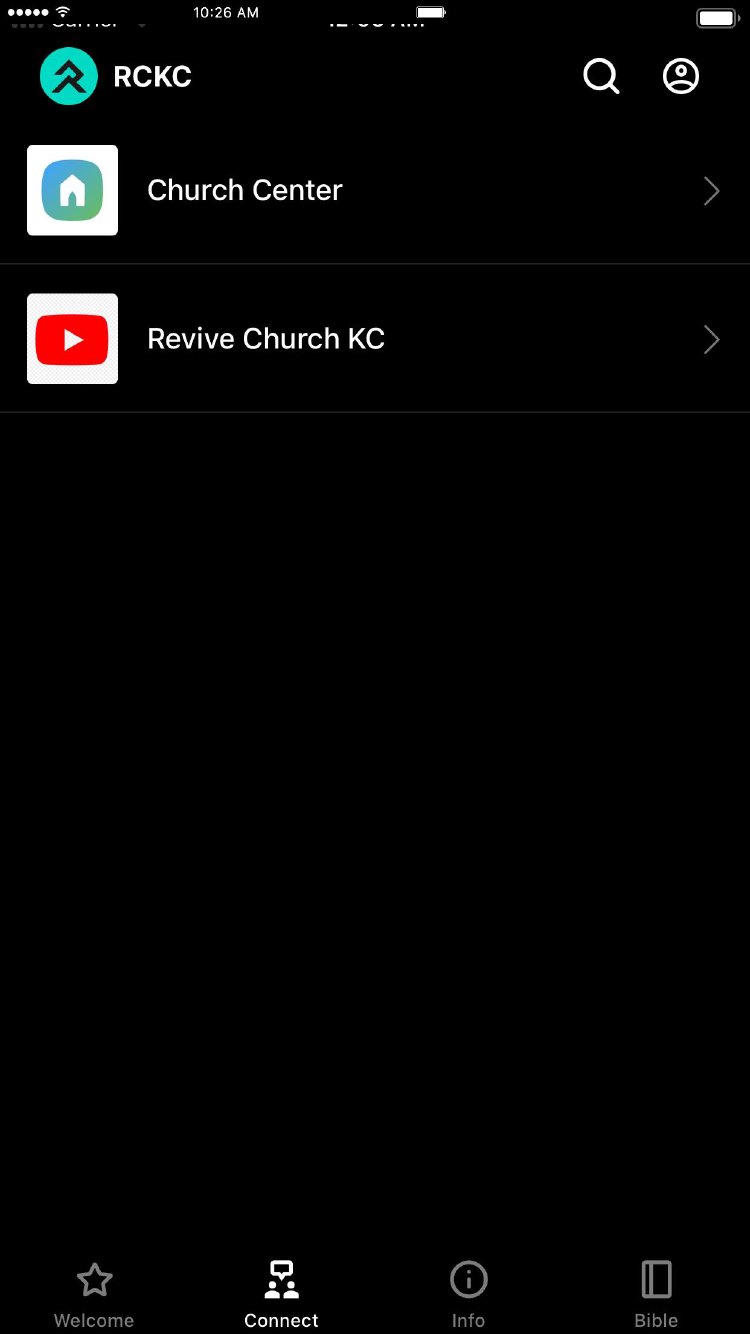Open the search icon
The height and width of the screenshot is (1334, 750).
[x=601, y=76]
